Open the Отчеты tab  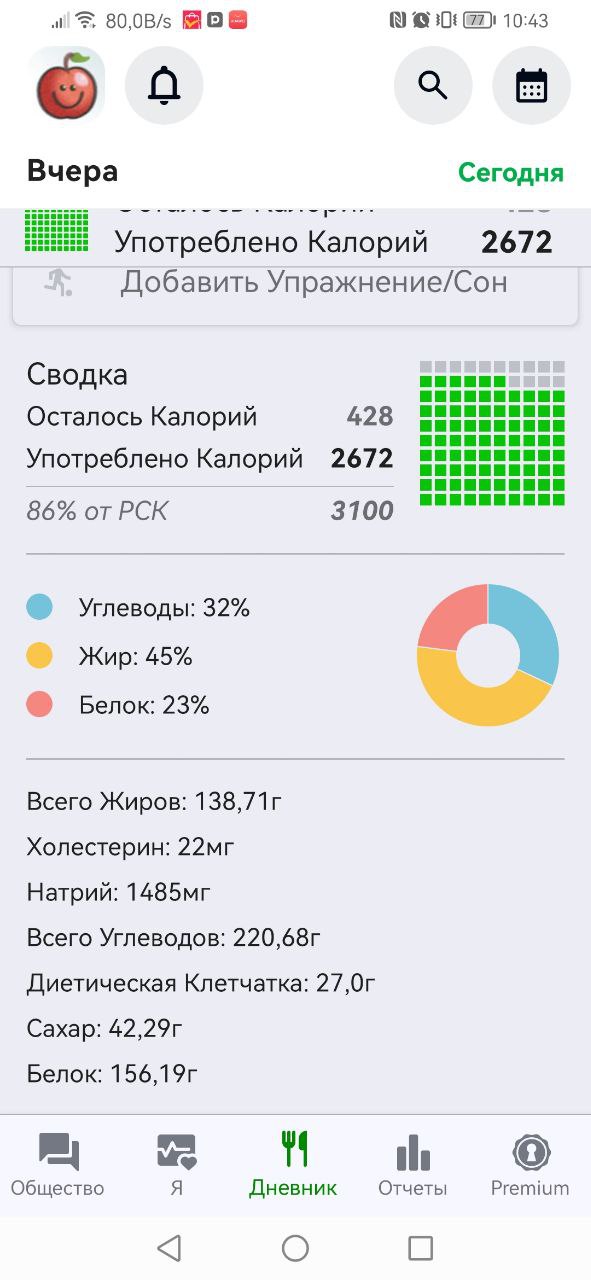click(x=412, y=1166)
